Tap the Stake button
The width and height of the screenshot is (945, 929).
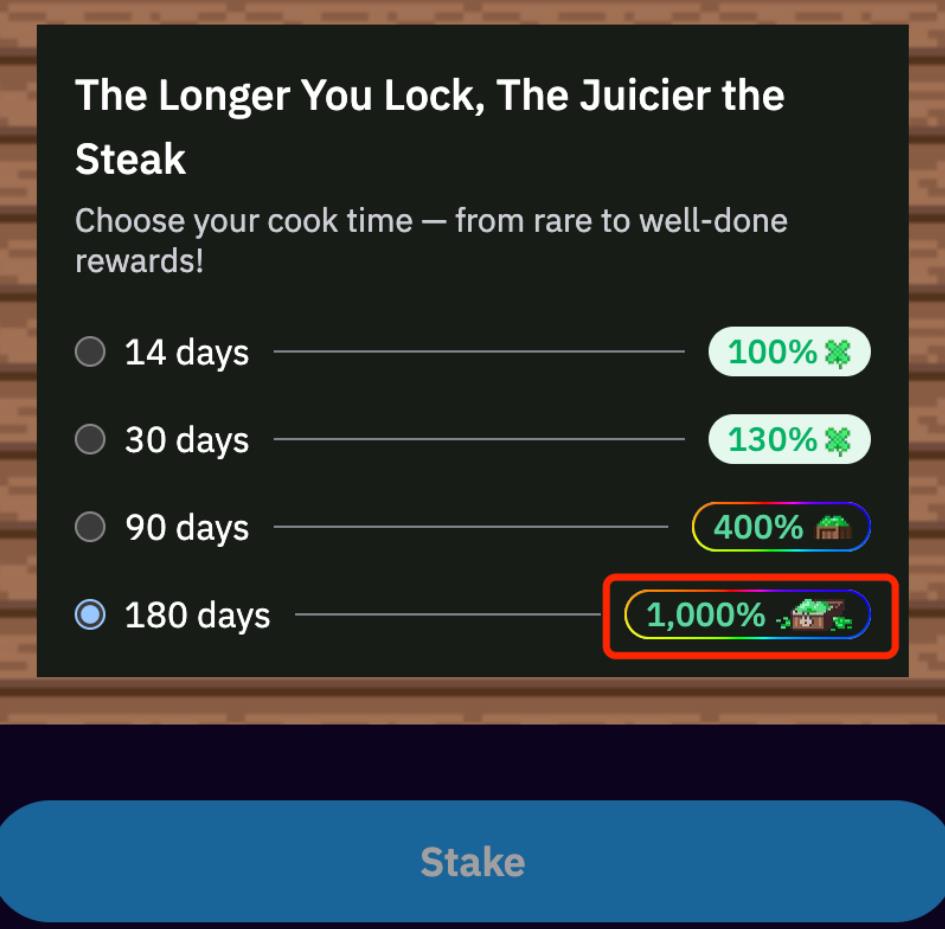point(472,861)
